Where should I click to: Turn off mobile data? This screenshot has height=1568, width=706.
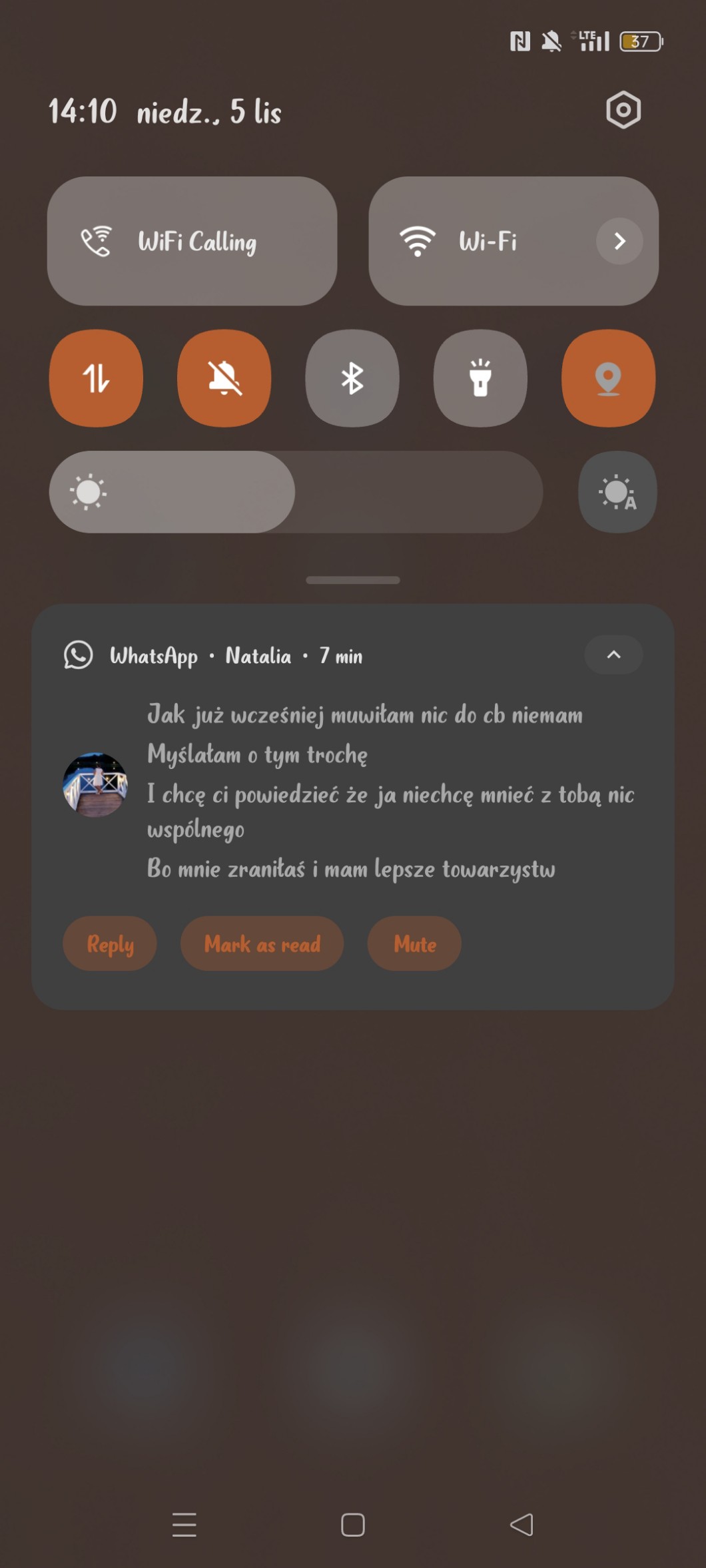click(x=96, y=378)
